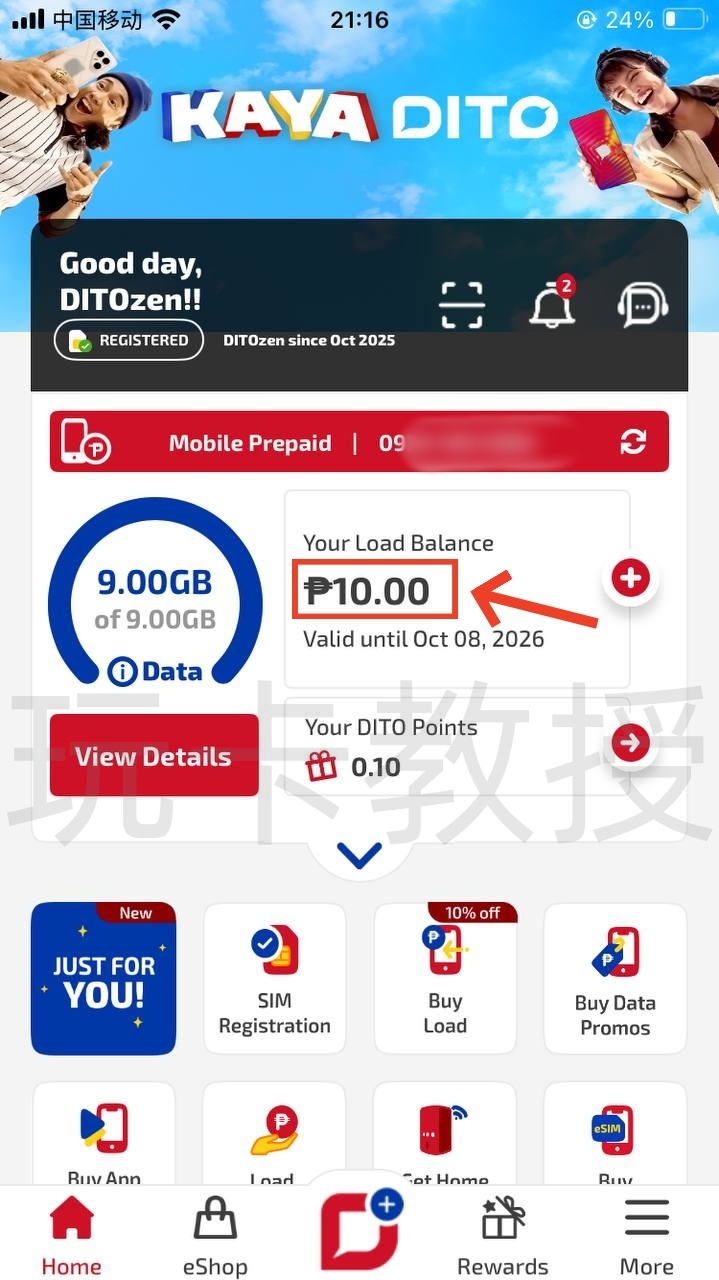This screenshot has width=719, height=1280.
Task: Switch to the Rewards tab
Action: click(502, 1236)
